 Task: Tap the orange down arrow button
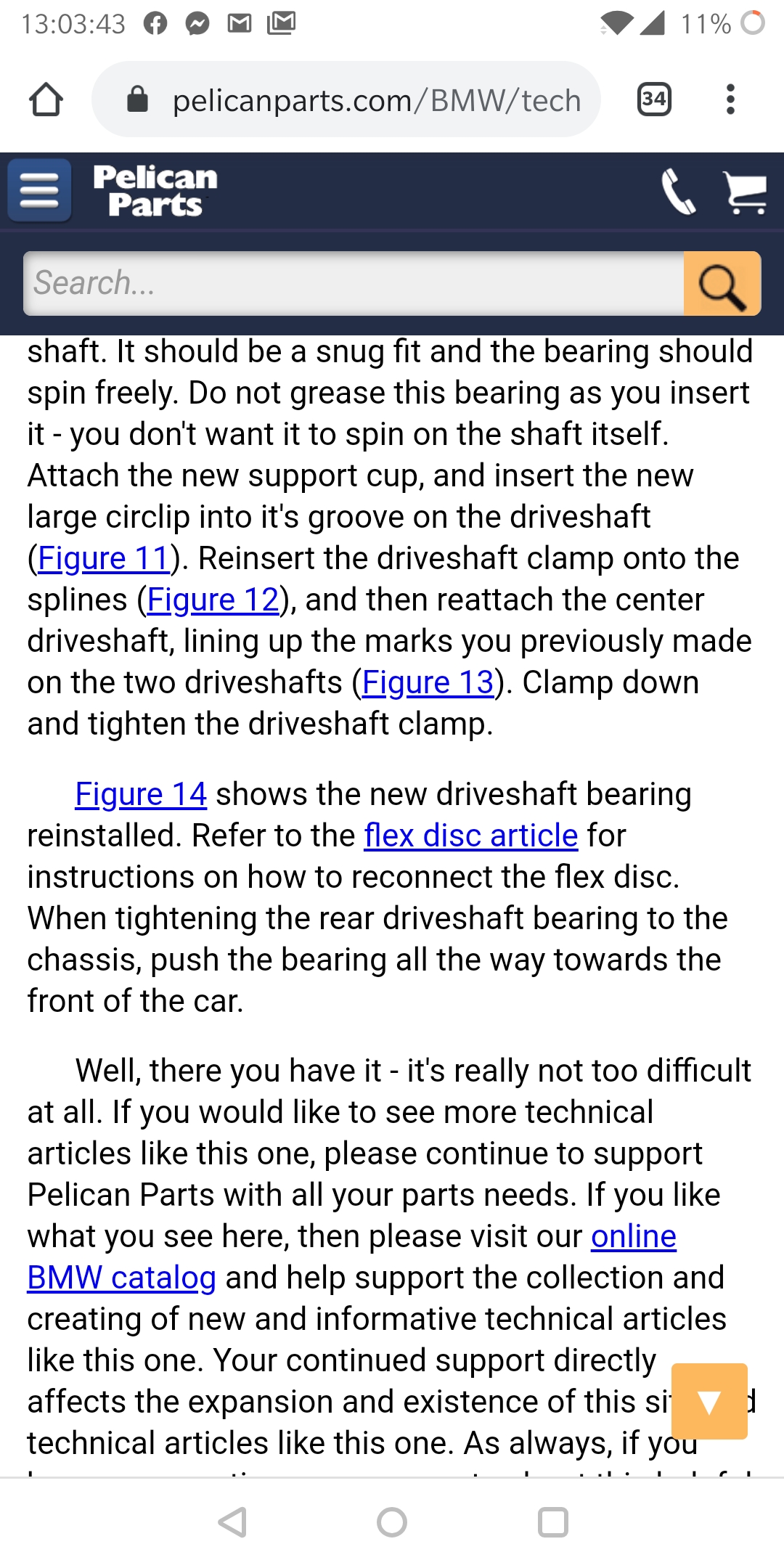(x=709, y=1401)
